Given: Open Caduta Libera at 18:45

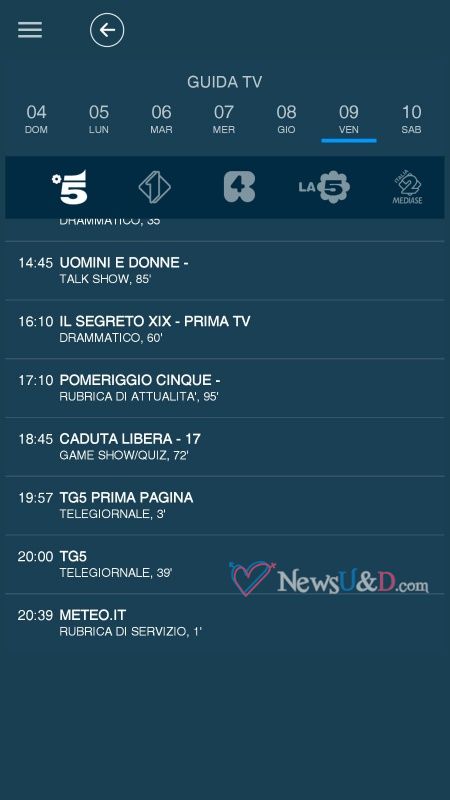Looking at the screenshot, I should (224, 446).
